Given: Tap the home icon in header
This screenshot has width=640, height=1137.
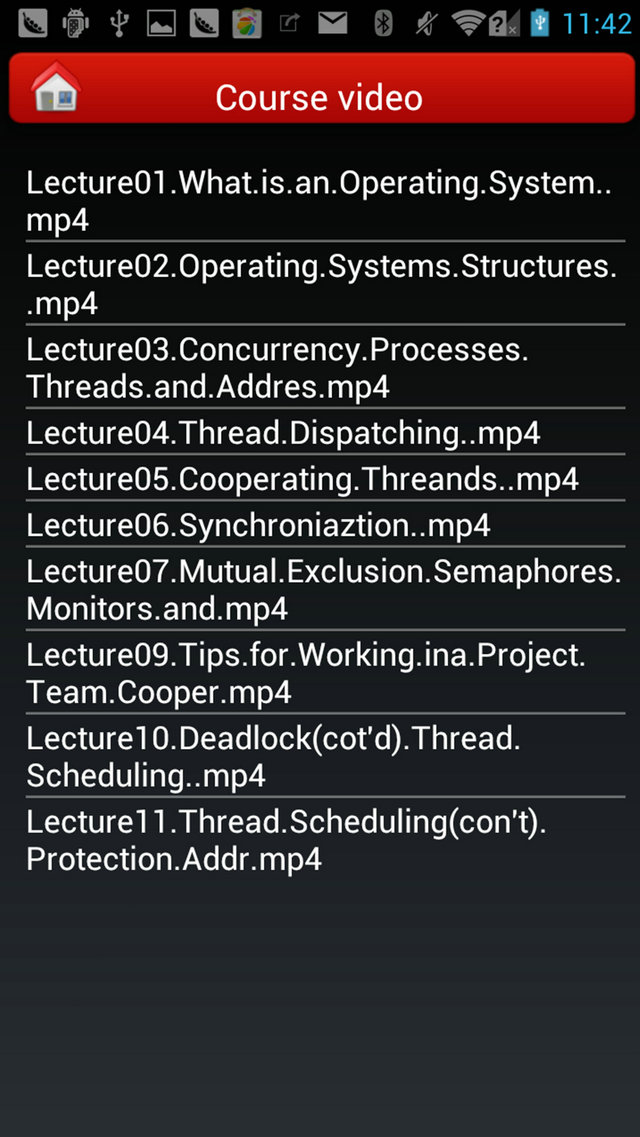Looking at the screenshot, I should (56, 87).
